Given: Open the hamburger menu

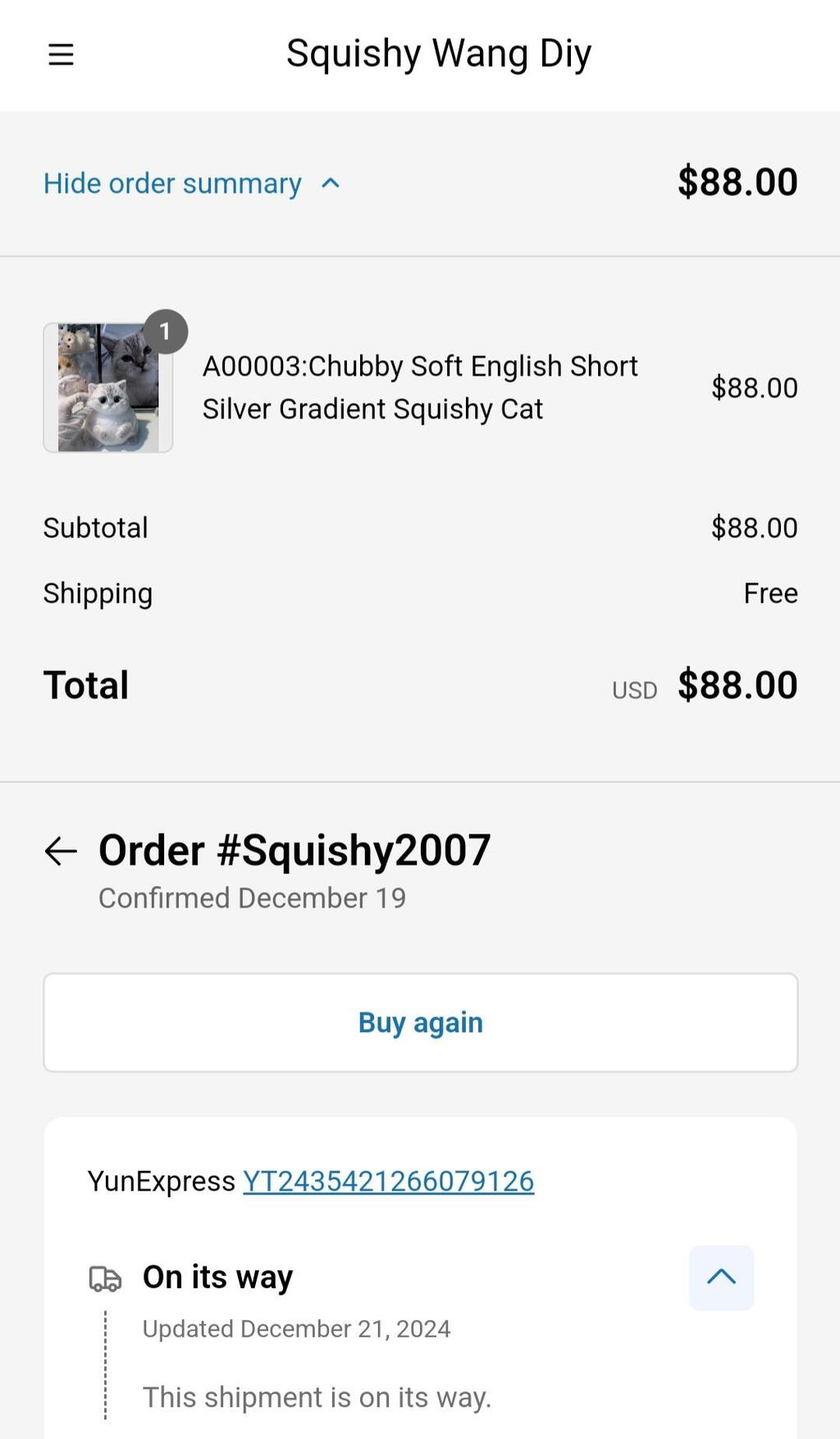Looking at the screenshot, I should 61,55.
